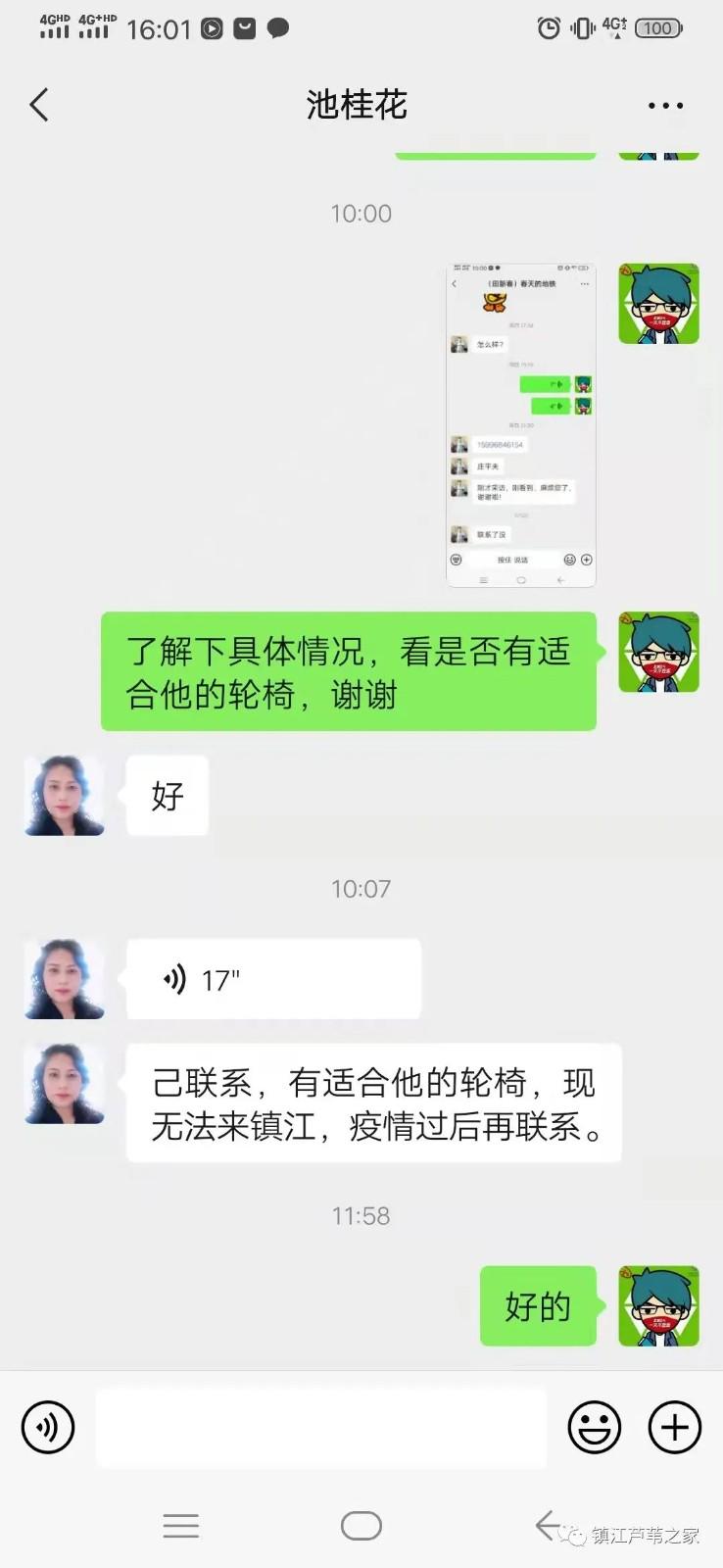Open the shared screenshot image
The width and height of the screenshot is (723, 1568).
(521, 424)
